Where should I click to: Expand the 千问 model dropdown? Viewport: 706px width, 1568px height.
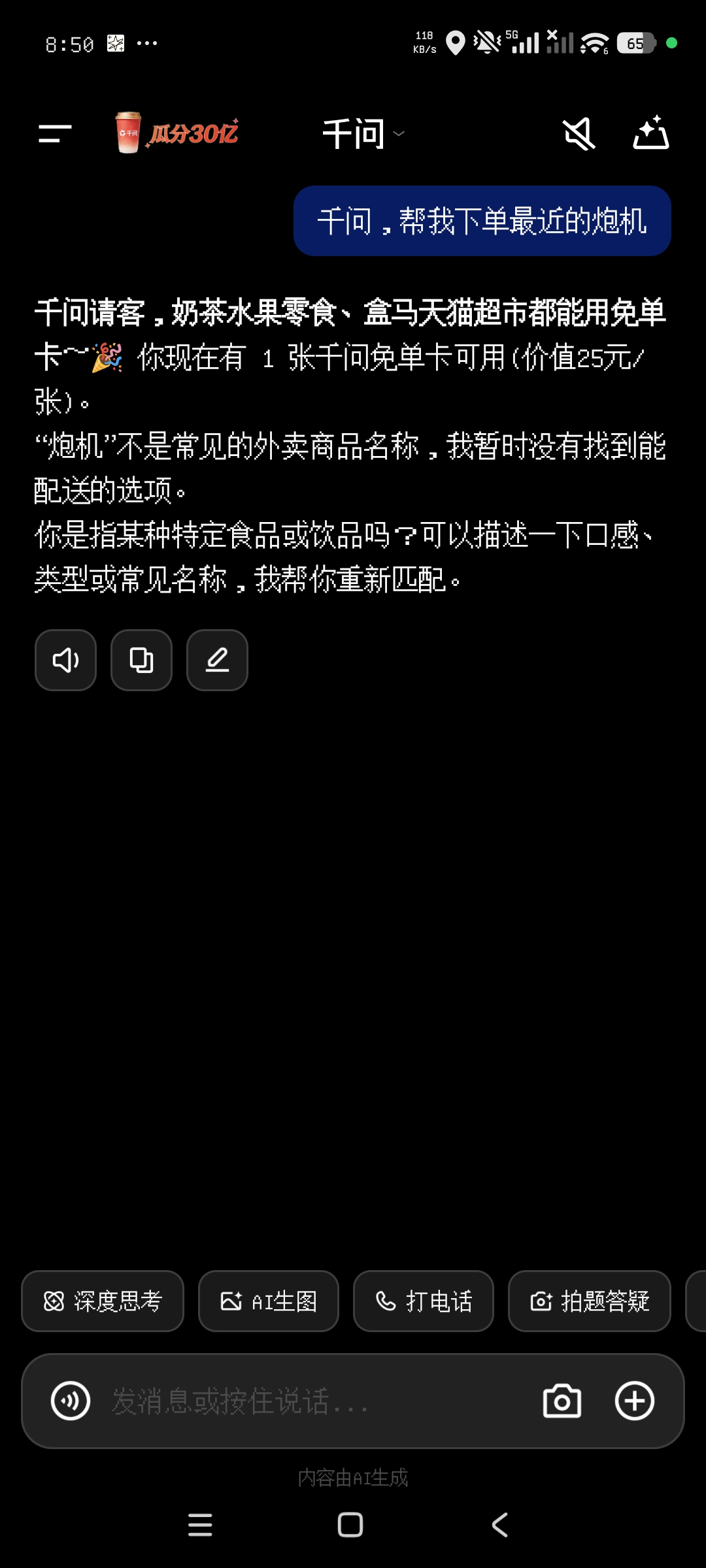[363, 134]
